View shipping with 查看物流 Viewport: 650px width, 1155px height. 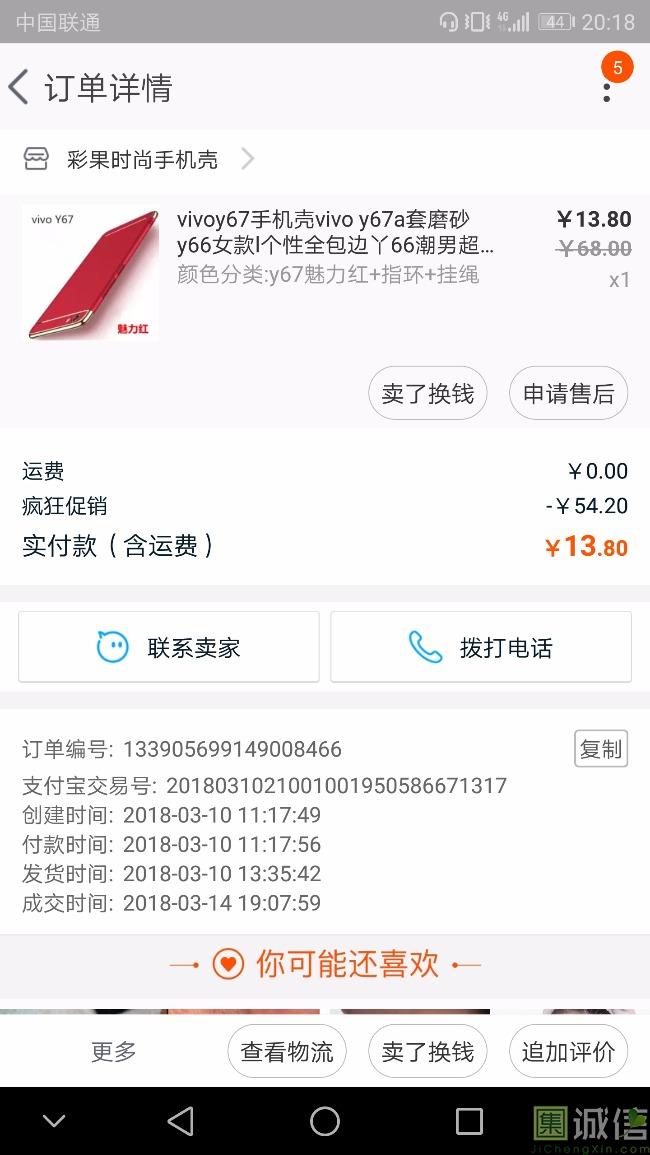pos(287,1052)
